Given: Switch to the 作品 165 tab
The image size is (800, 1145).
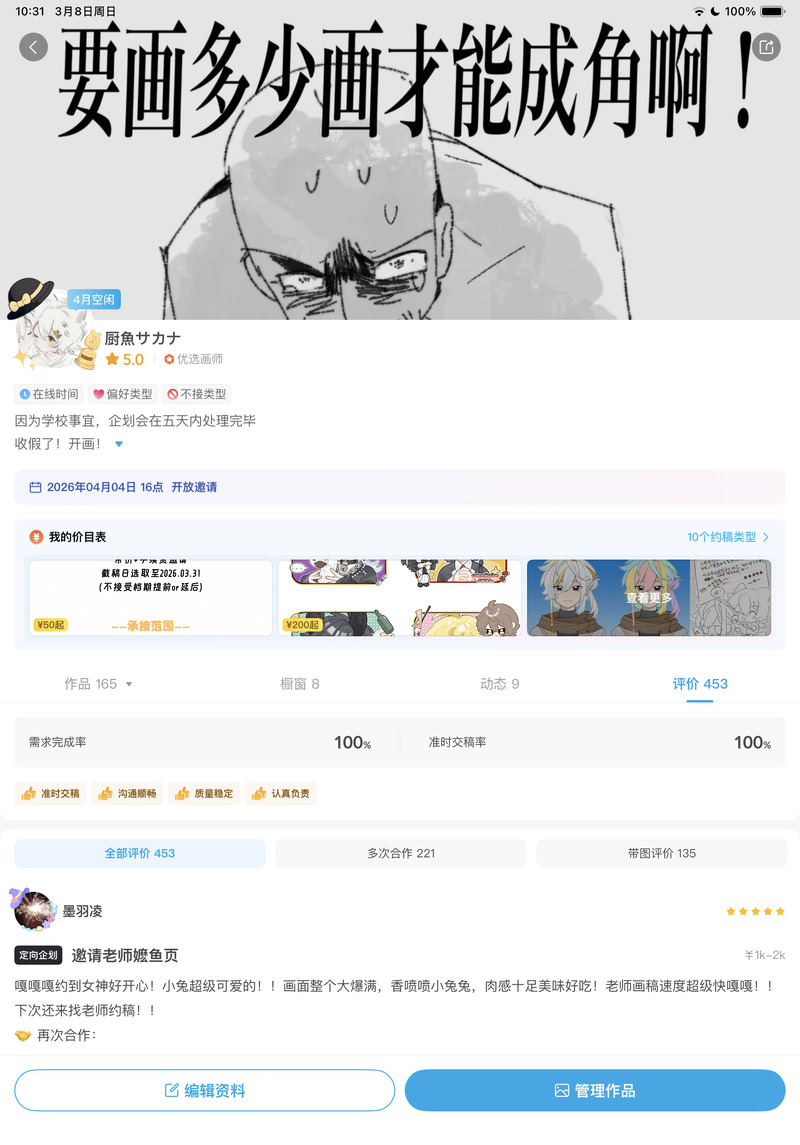Looking at the screenshot, I should 98,684.
